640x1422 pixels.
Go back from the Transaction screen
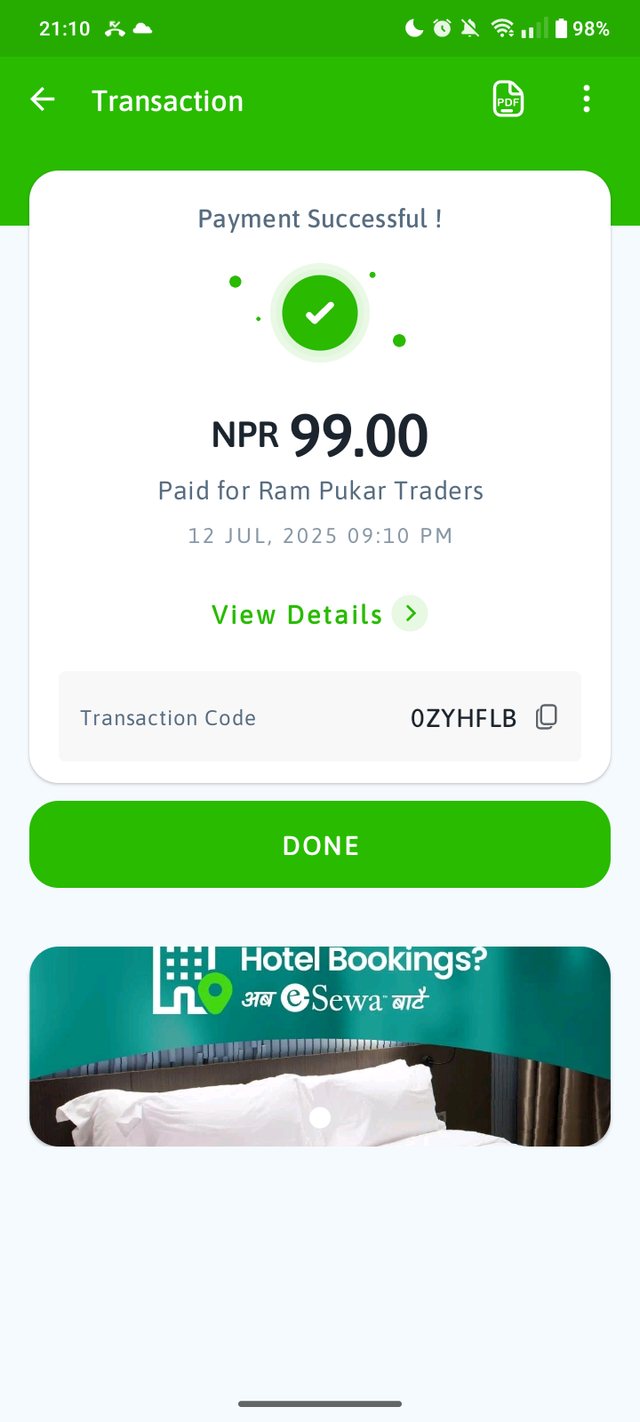(x=42, y=100)
